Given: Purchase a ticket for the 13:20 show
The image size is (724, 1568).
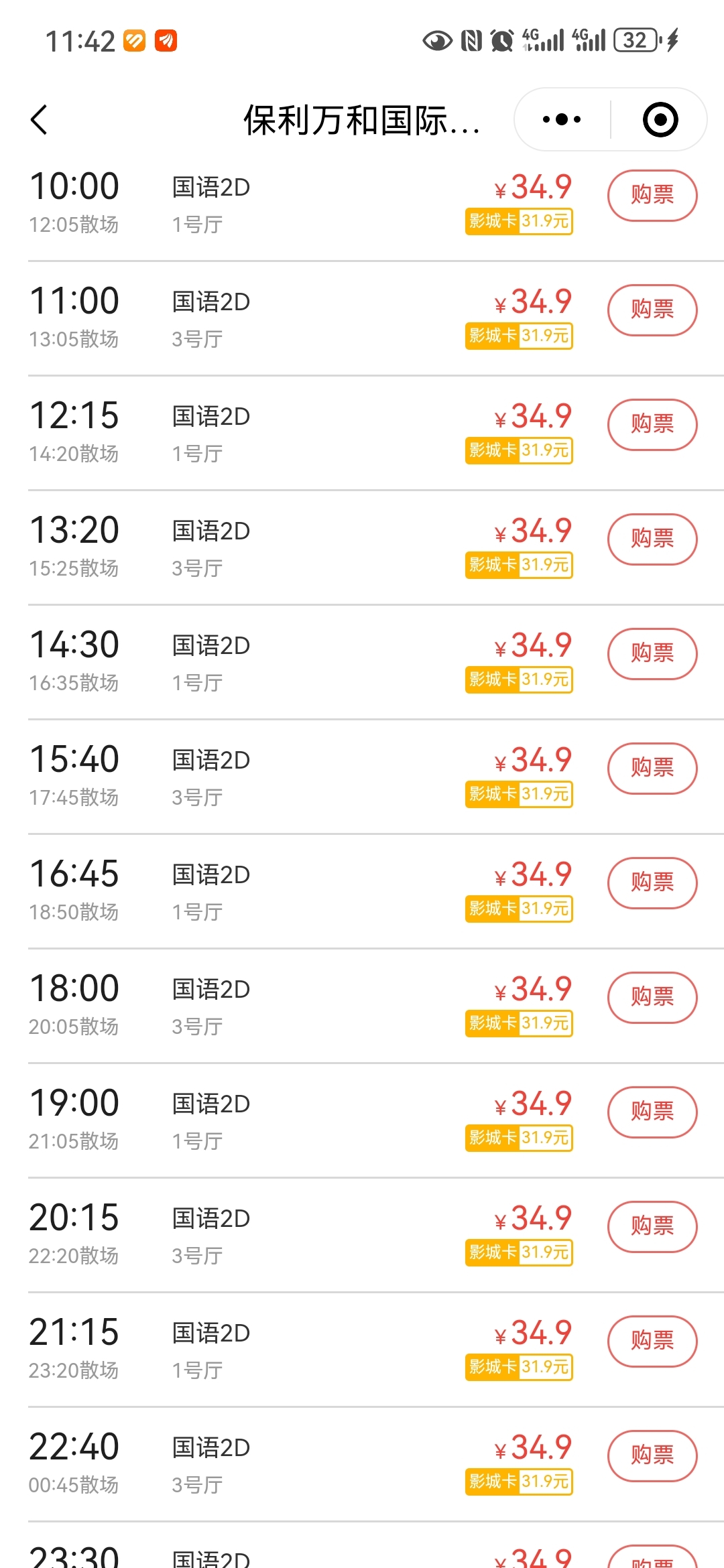Looking at the screenshot, I should tap(652, 539).
